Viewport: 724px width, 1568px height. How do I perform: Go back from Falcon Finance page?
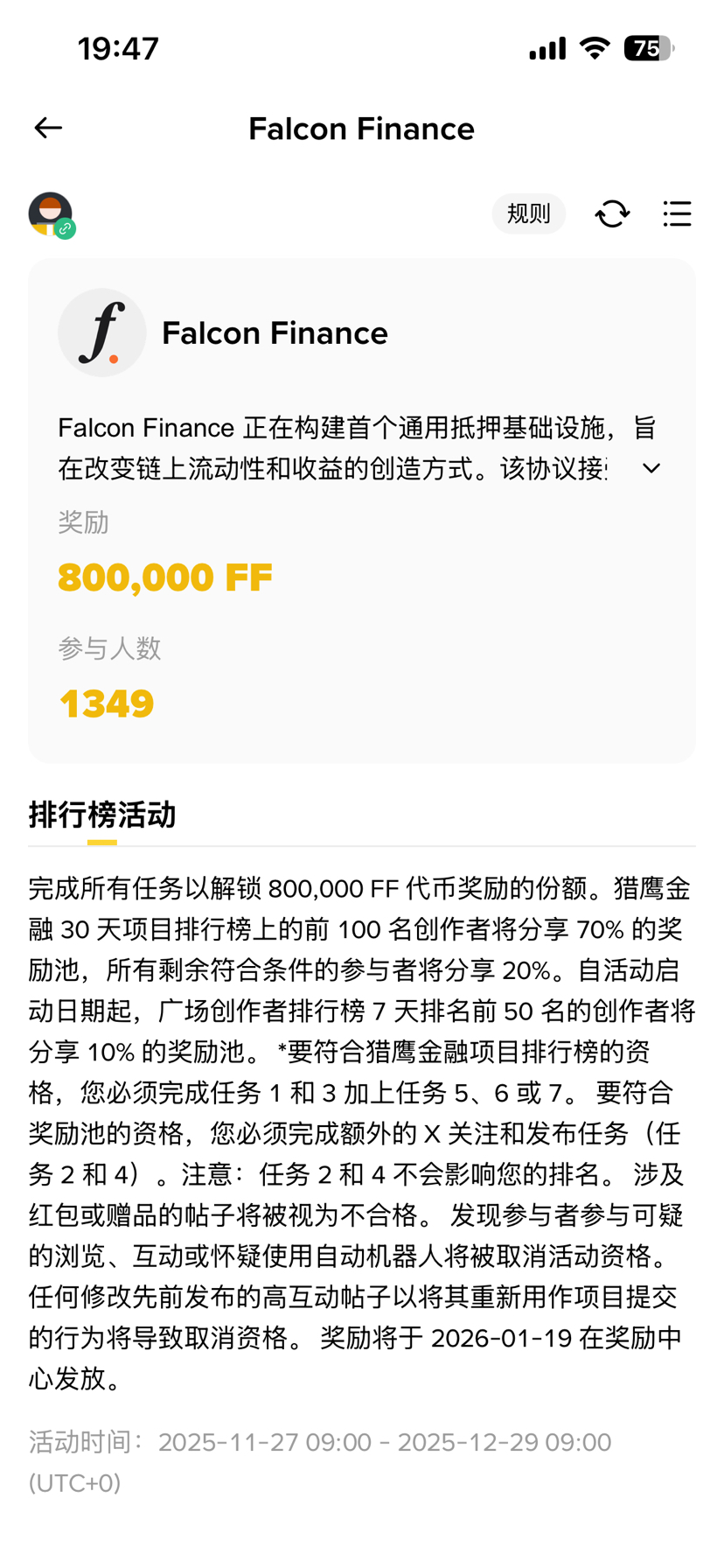click(48, 129)
